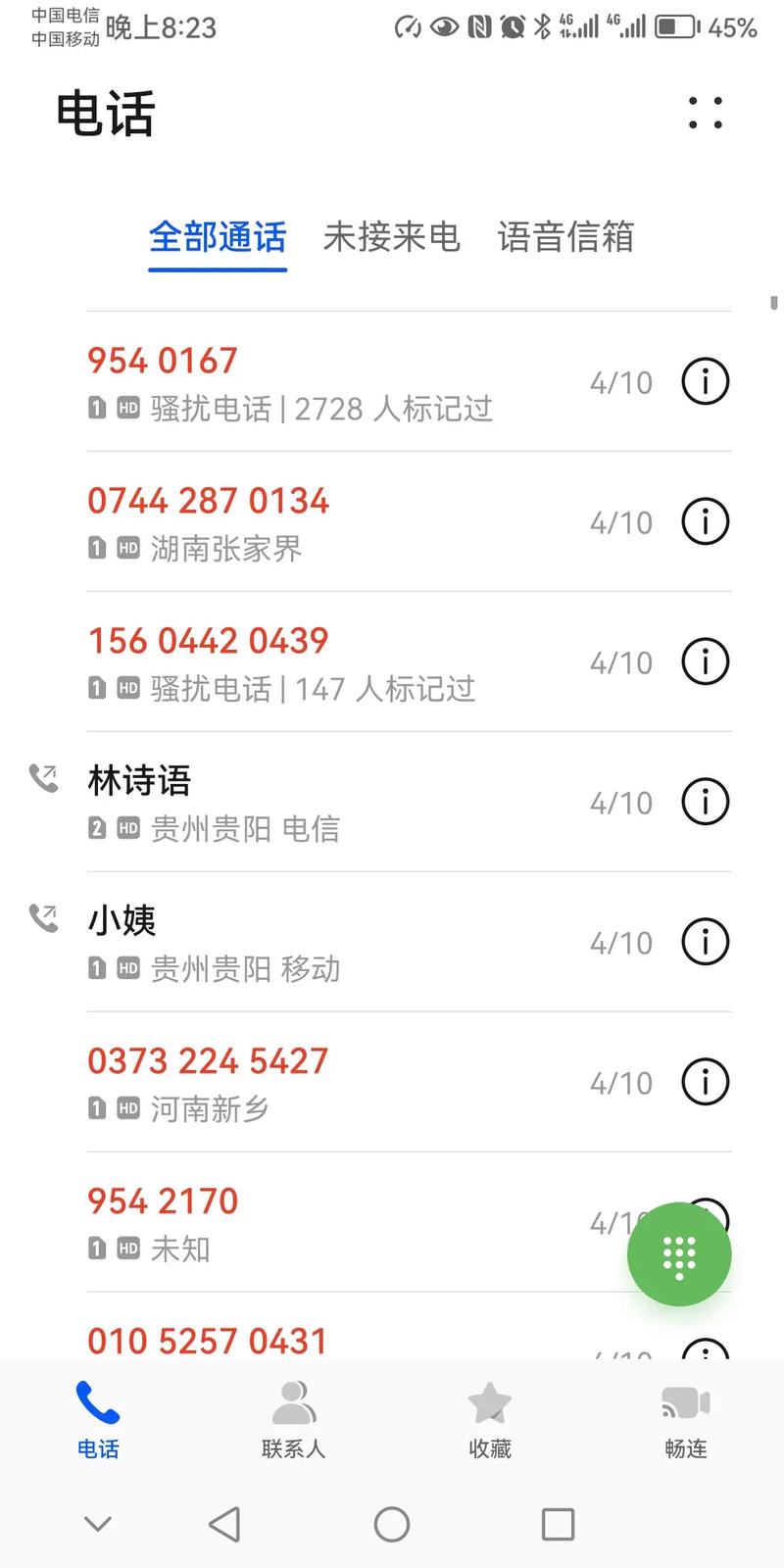Tap the info icon beside 0373 224 5427

point(704,1082)
